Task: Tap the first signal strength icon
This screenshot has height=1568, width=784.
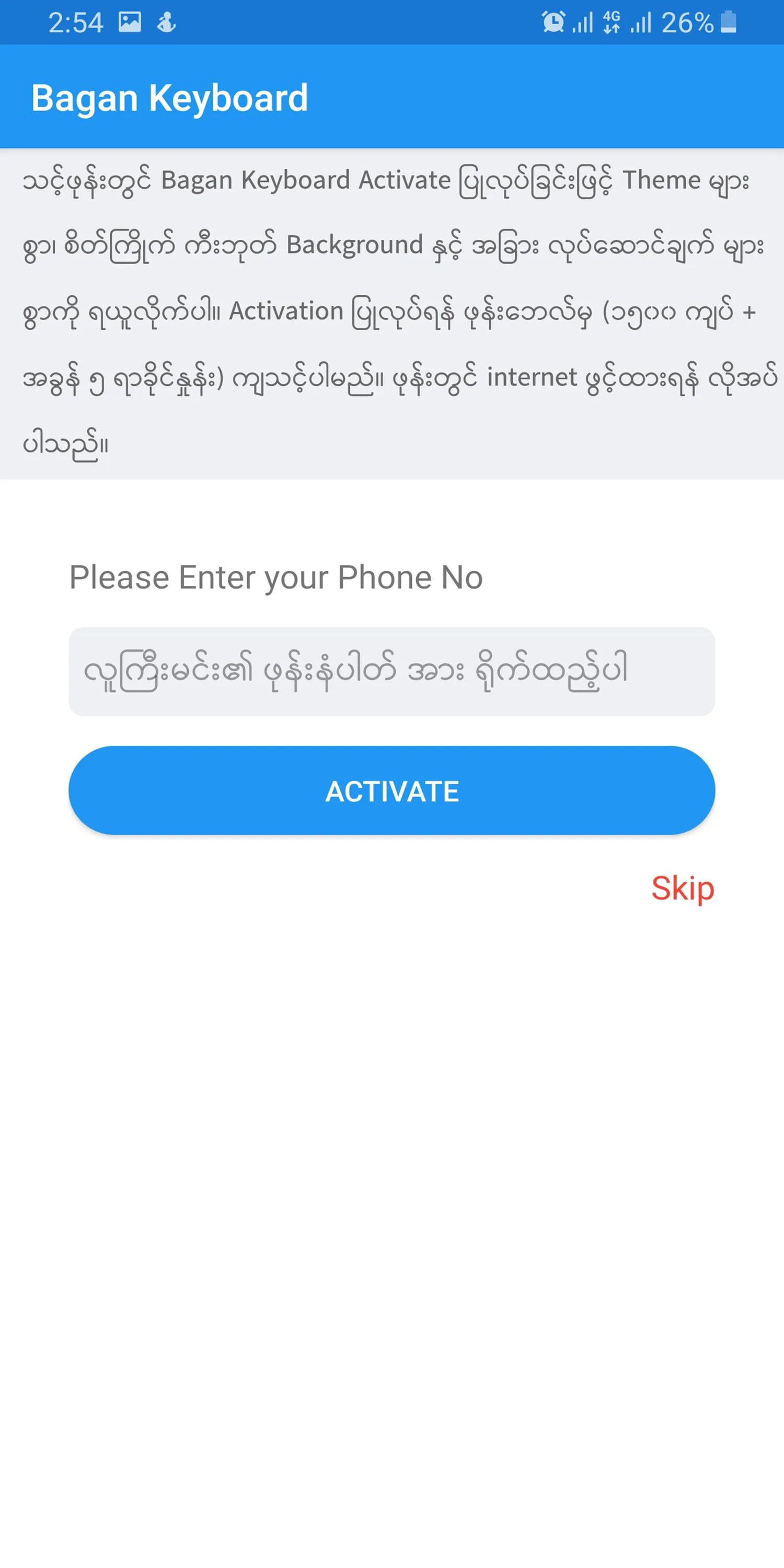Action: tap(583, 22)
